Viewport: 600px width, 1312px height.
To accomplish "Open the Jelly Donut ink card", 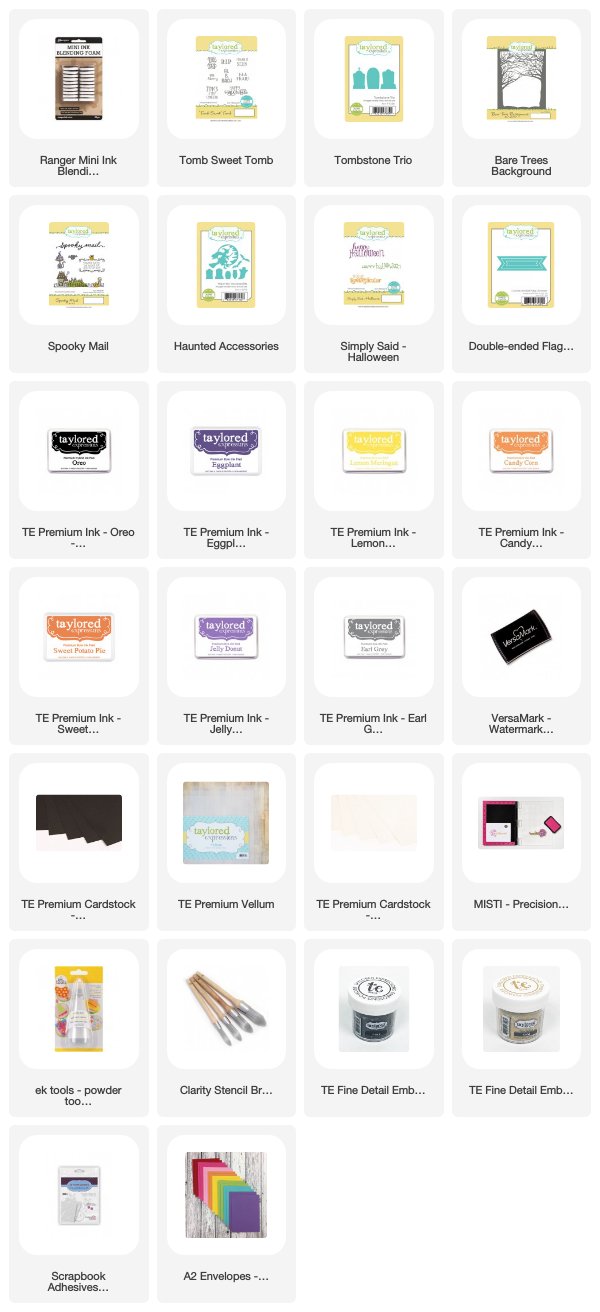I will 226,655.
